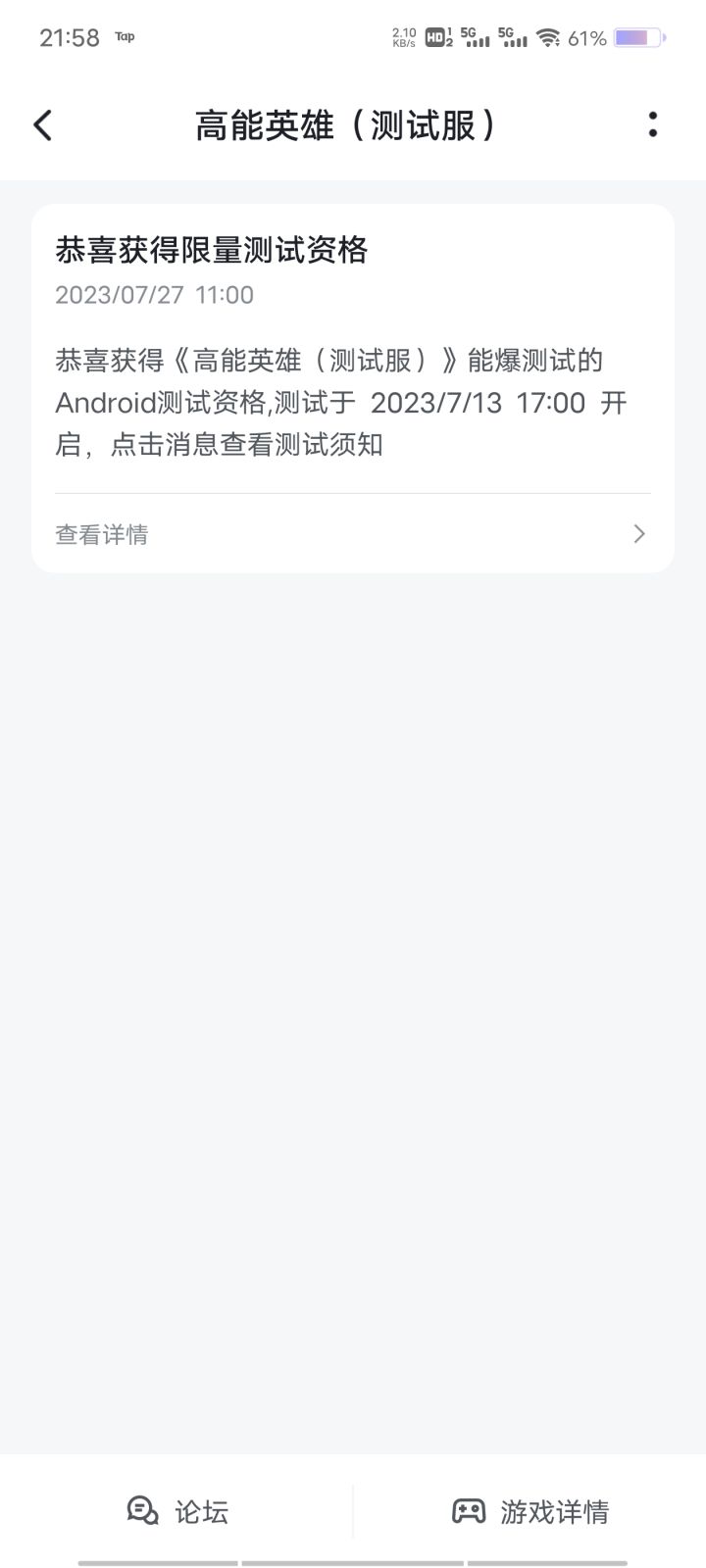The image size is (706, 1568).
Task: Tap the Tap logo in the status bar
Action: (124, 37)
